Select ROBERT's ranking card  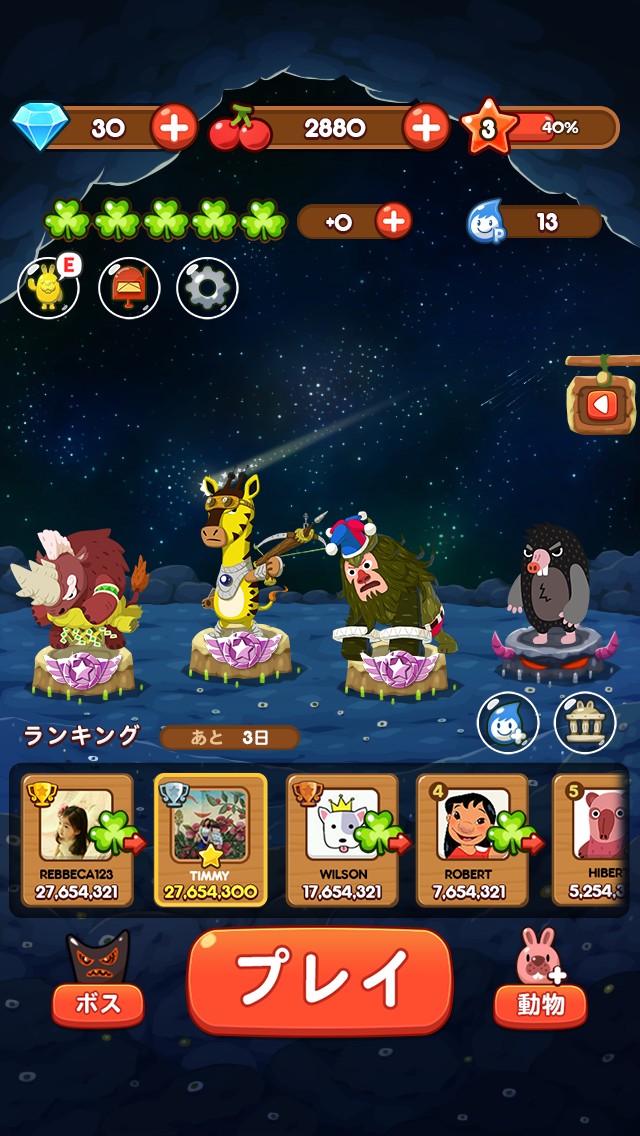click(472, 839)
